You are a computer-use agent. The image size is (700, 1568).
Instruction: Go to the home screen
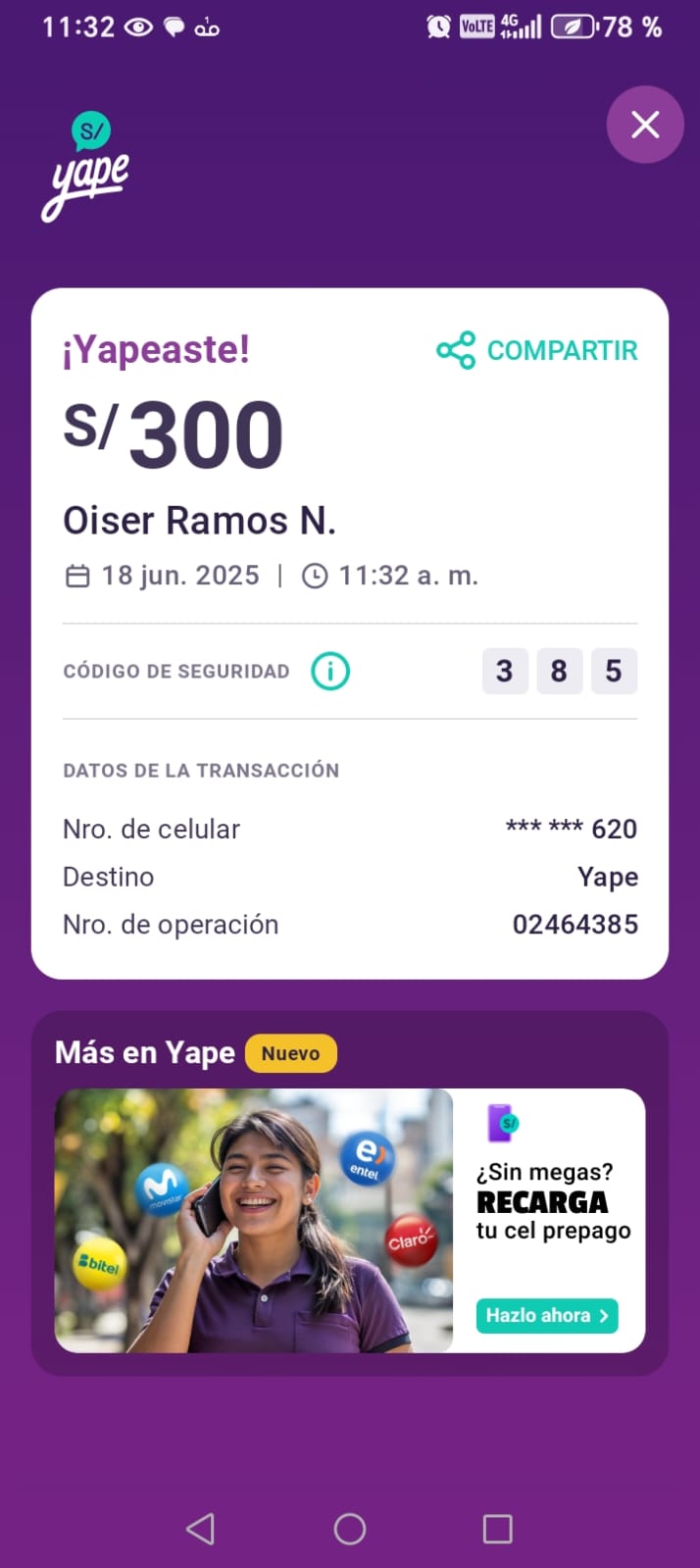coord(350,1529)
